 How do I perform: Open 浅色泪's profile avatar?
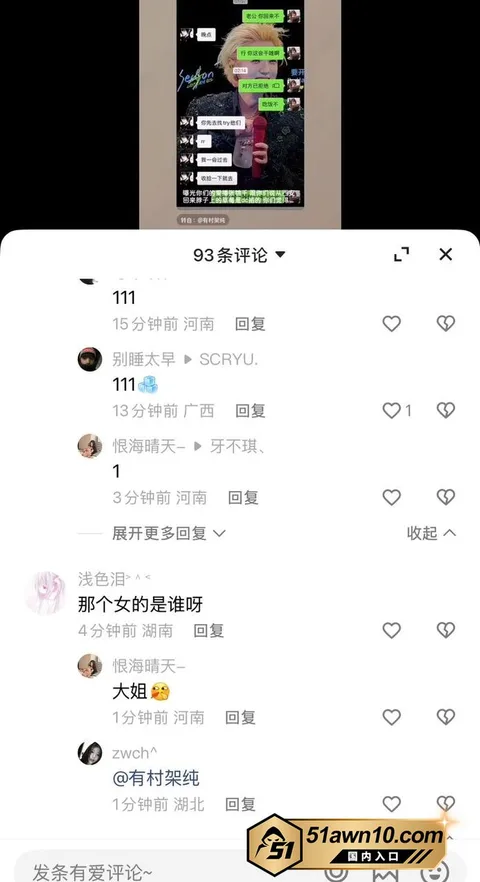coord(46,593)
